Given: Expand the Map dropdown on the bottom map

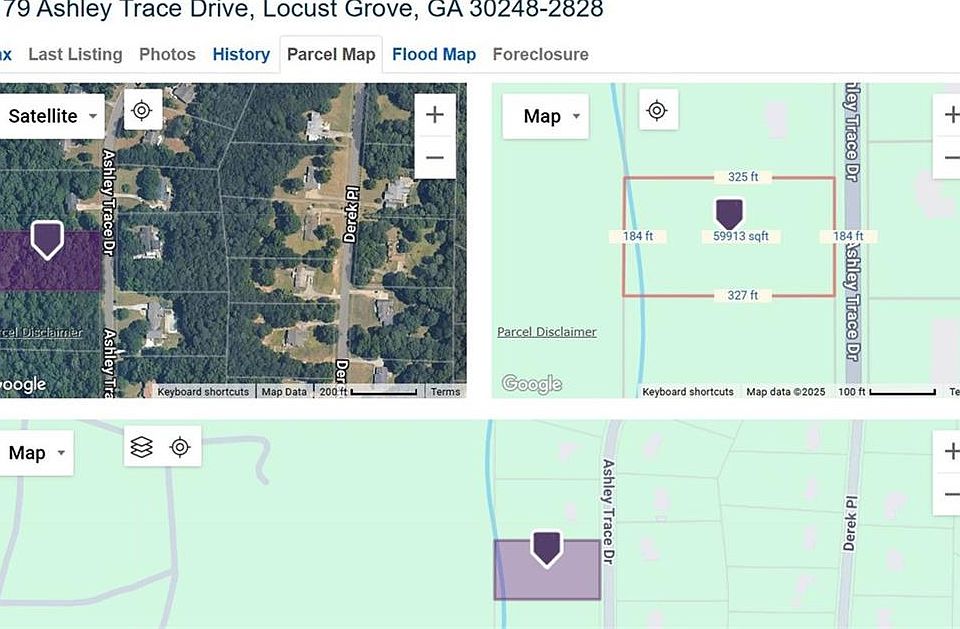Looking at the screenshot, I should point(36,453).
